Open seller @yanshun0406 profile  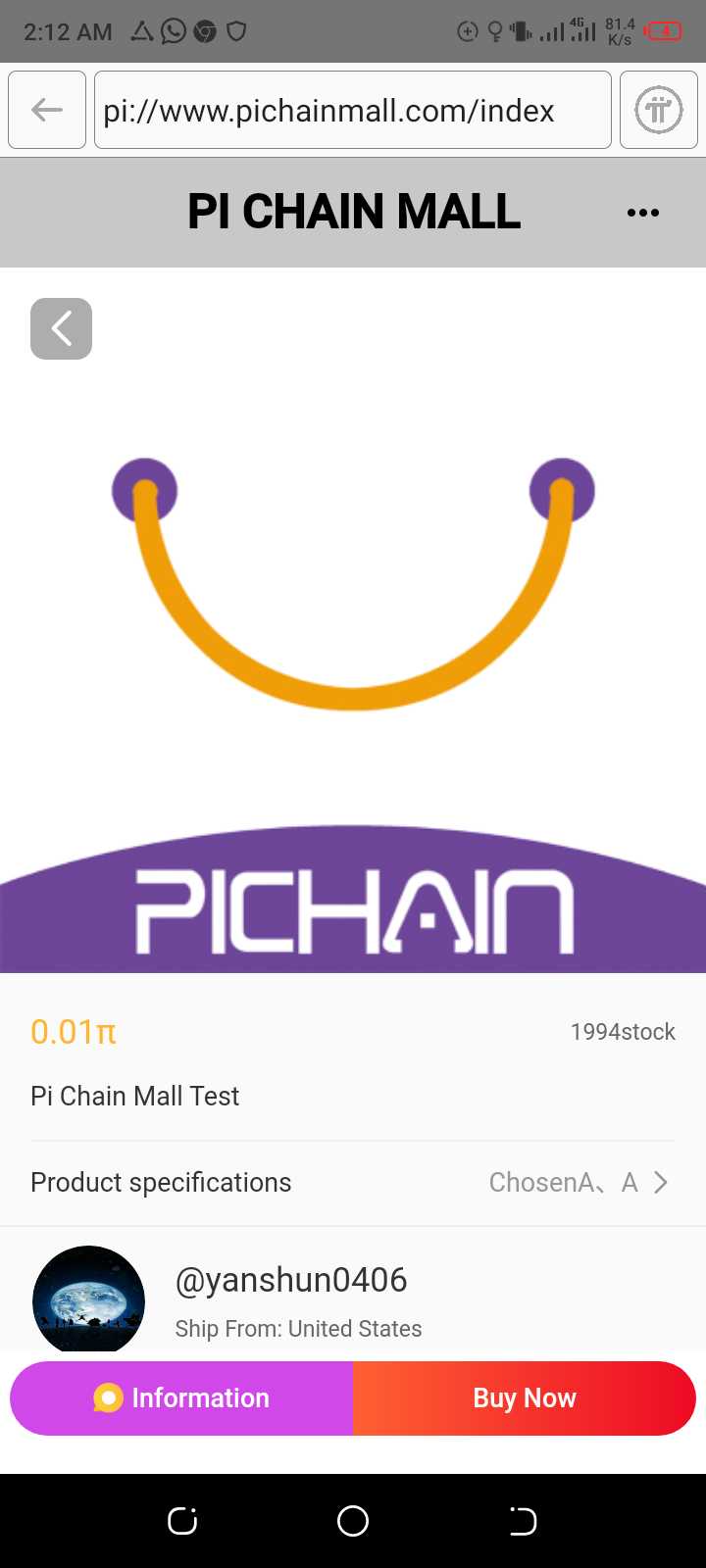click(x=290, y=1280)
